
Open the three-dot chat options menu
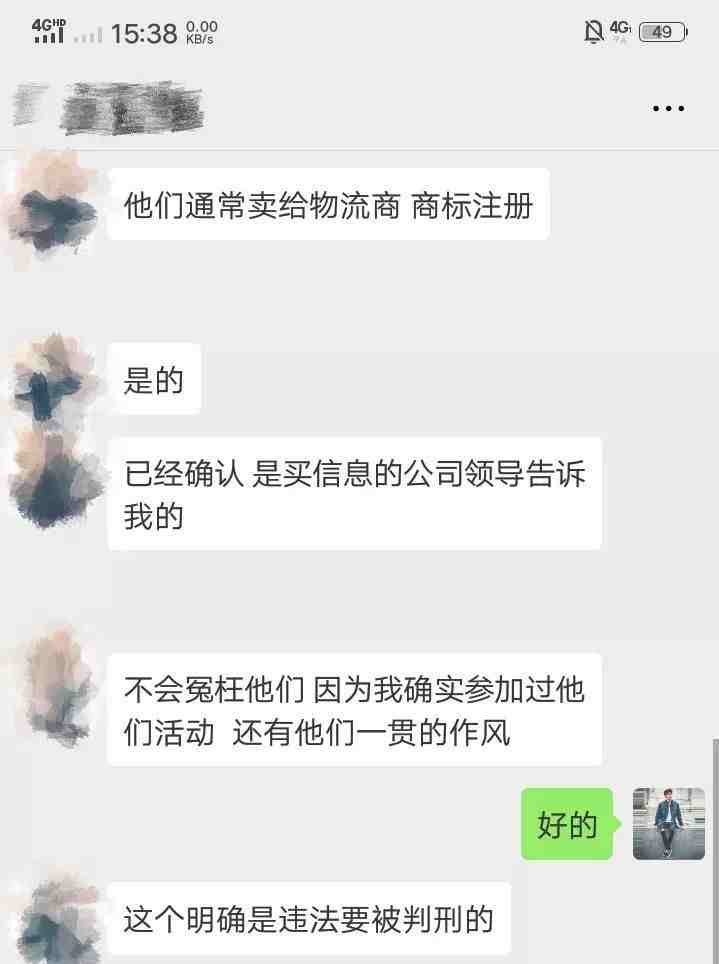point(668,108)
